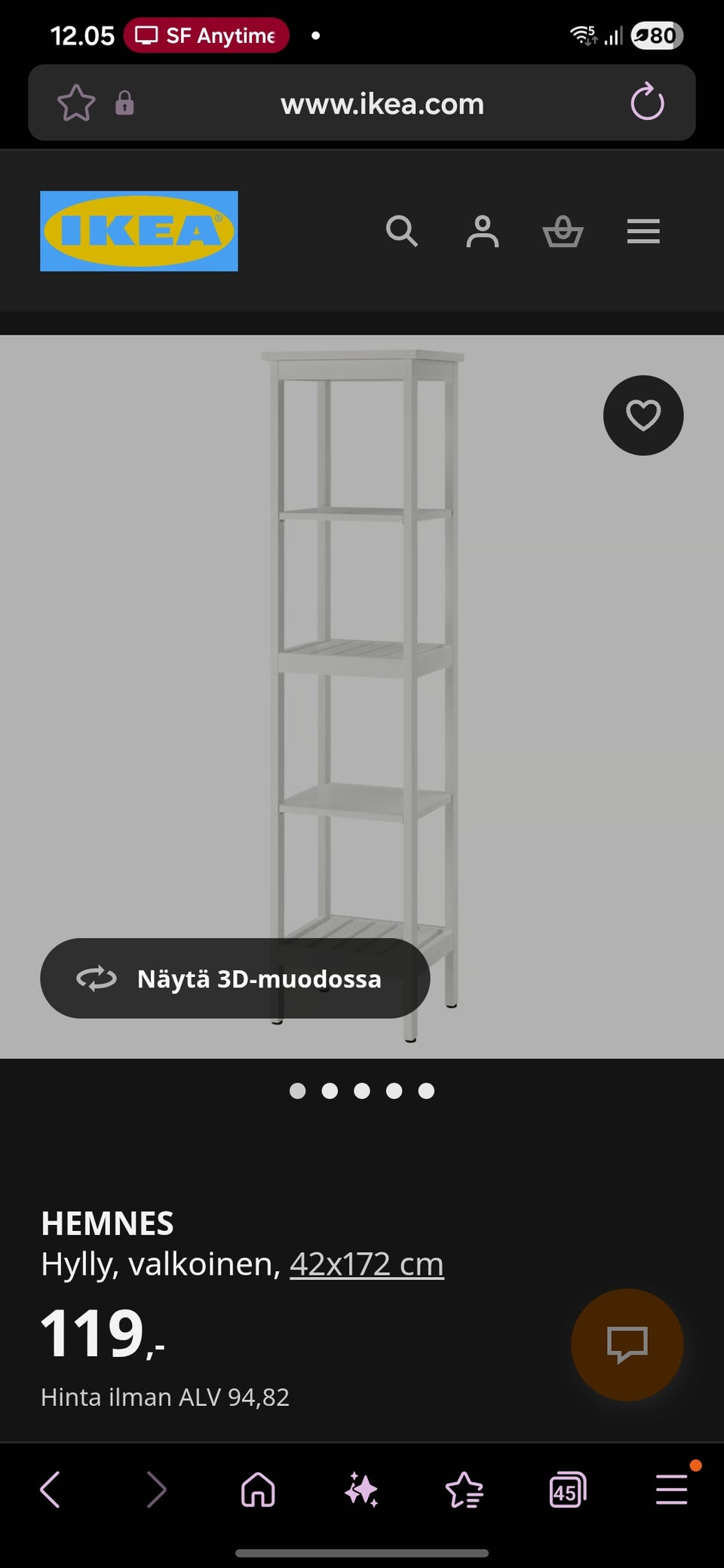Image resolution: width=724 pixels, height=1568 pixels.
Task: Go to the browser home page
Action: 258,1490
